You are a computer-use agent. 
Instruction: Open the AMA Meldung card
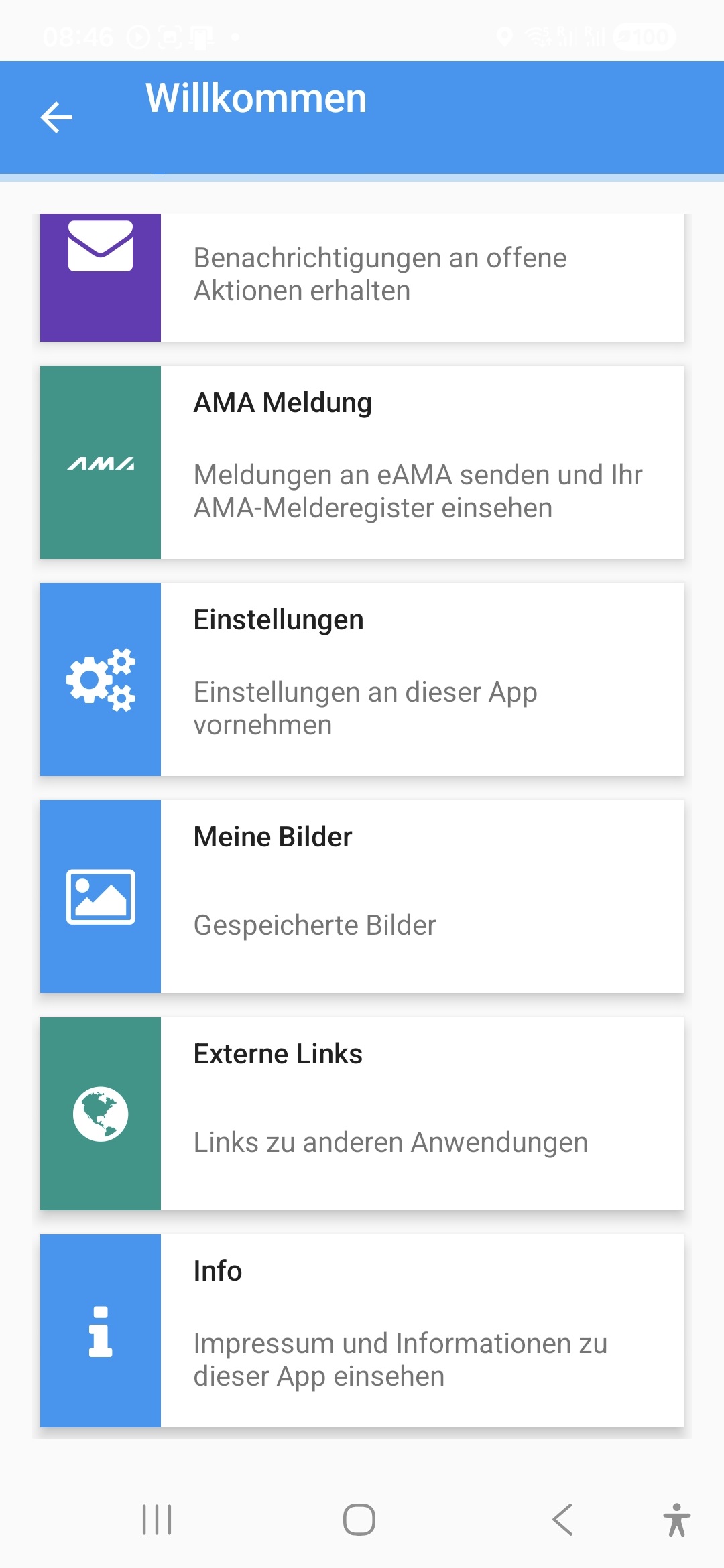click(x=362, y=462)
